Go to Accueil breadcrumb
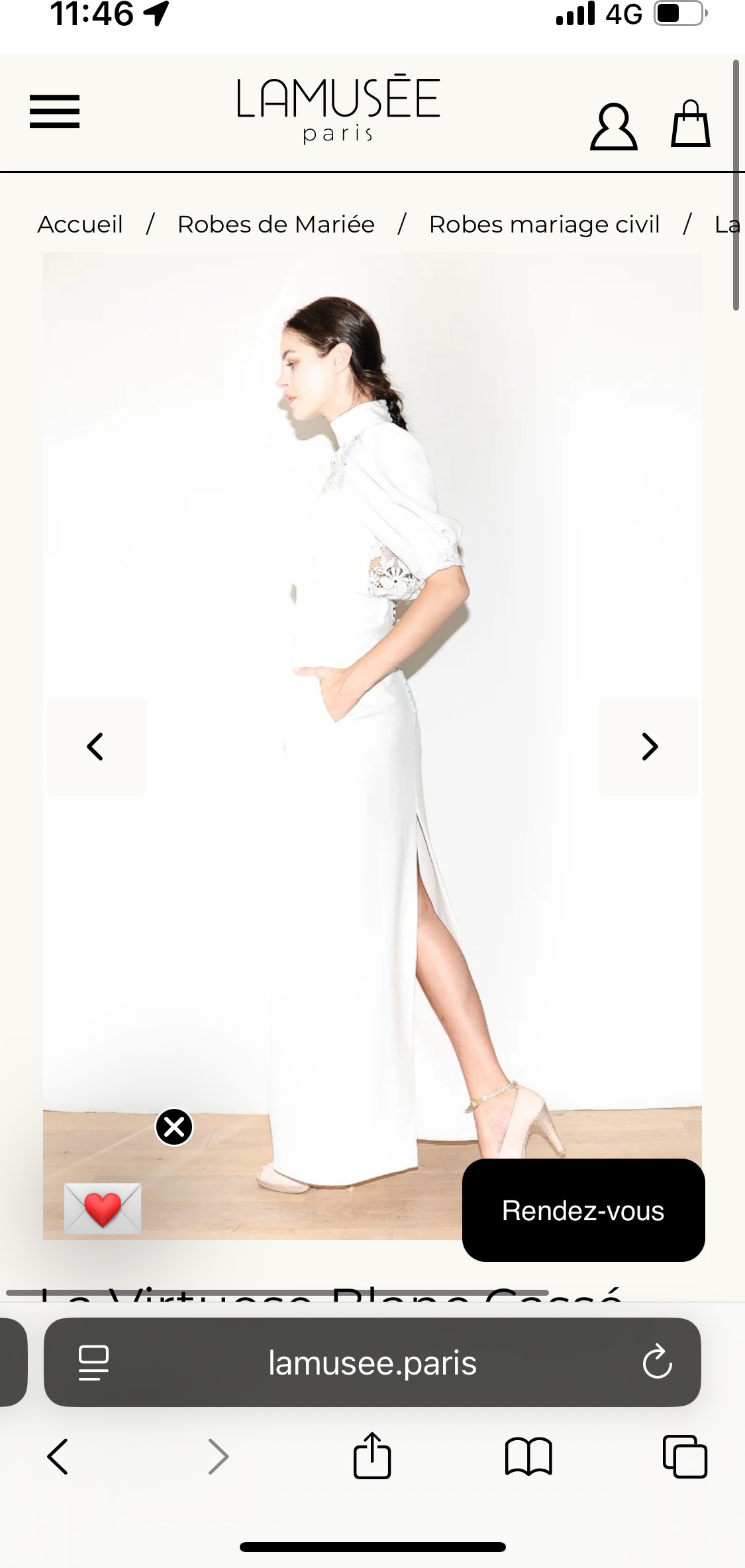 pyautogui.click(x=80, y=225)
